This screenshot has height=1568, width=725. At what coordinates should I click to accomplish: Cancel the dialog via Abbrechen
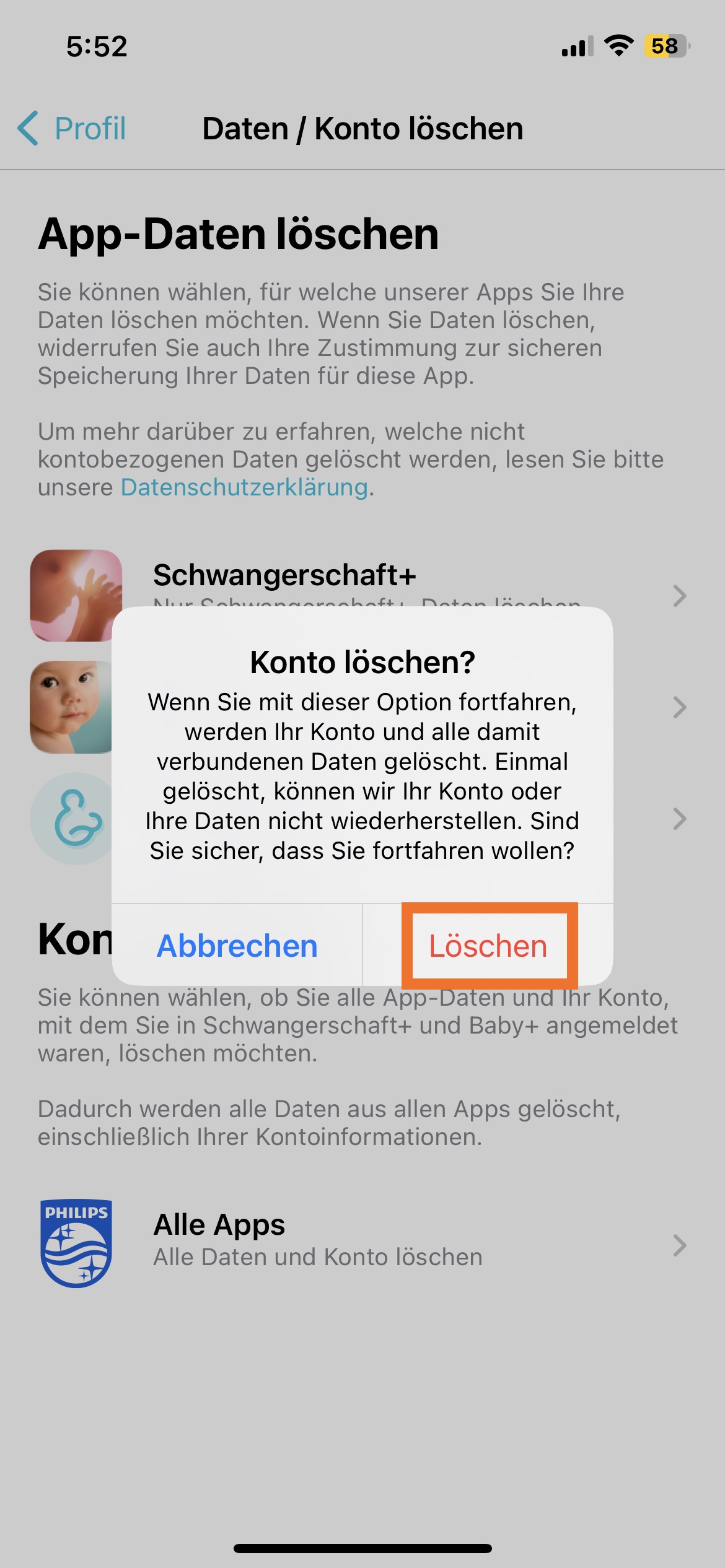tap(237, 946)
